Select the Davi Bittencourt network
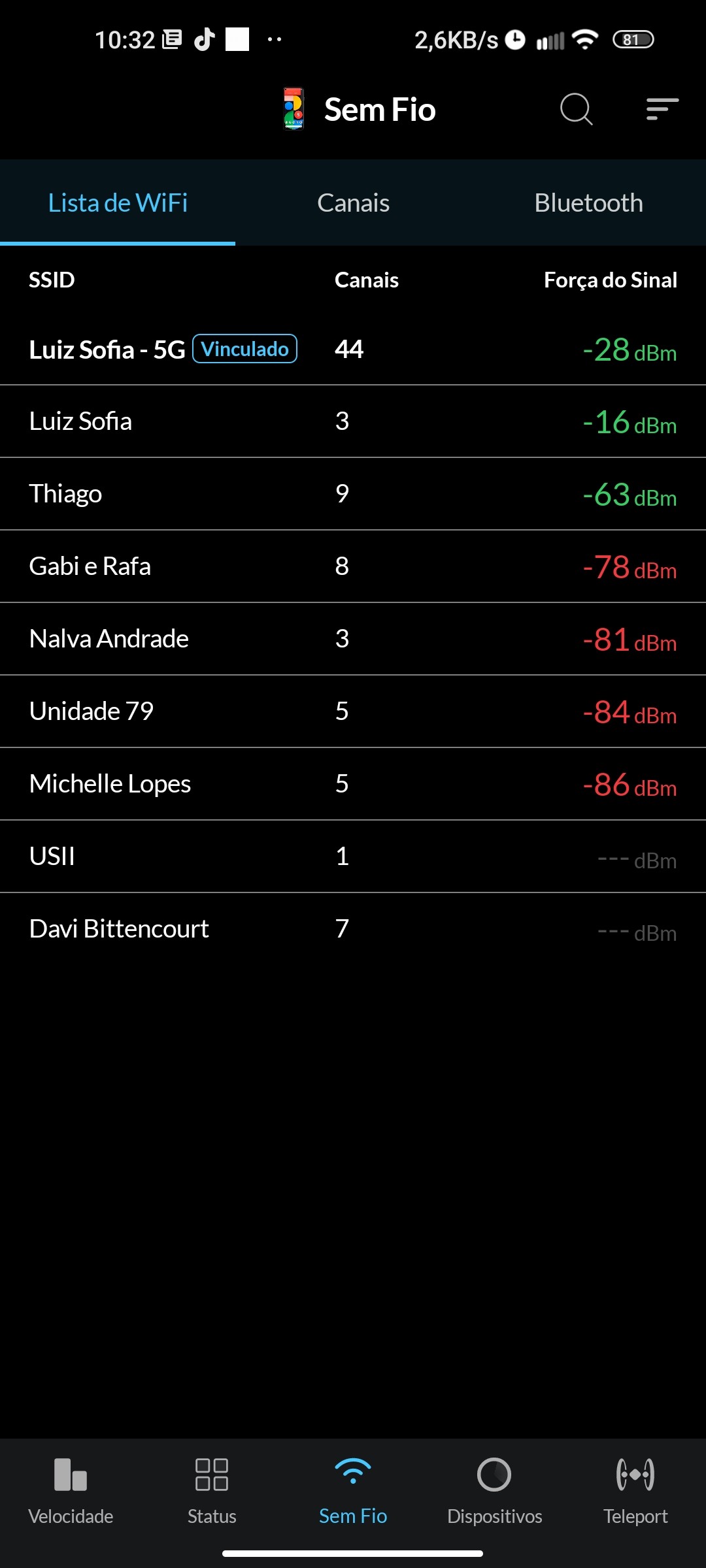This screenshot has width=706, height=1568. pyautogui.click(x=353, y=929)
